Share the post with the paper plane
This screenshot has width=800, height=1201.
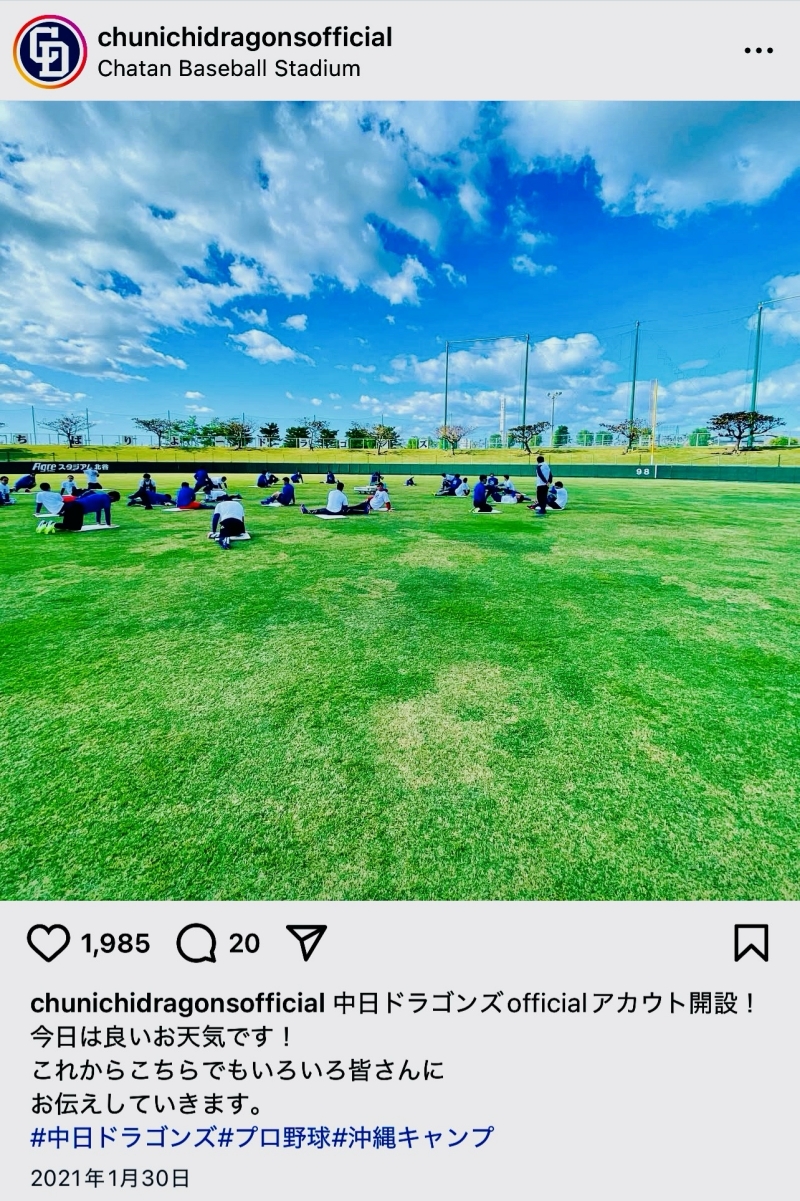click(306, 943)
